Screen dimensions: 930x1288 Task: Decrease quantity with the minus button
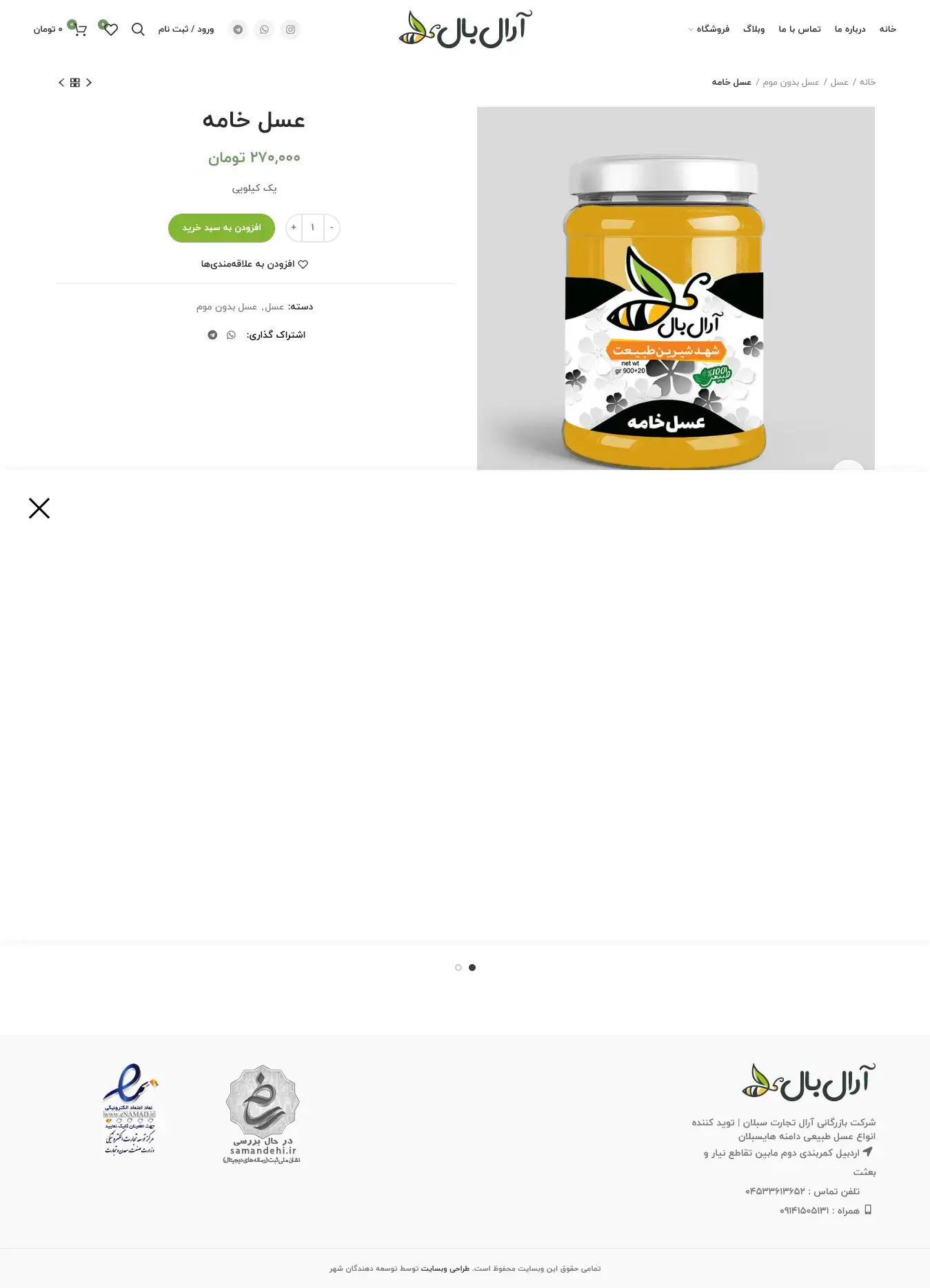click(332, 228)
